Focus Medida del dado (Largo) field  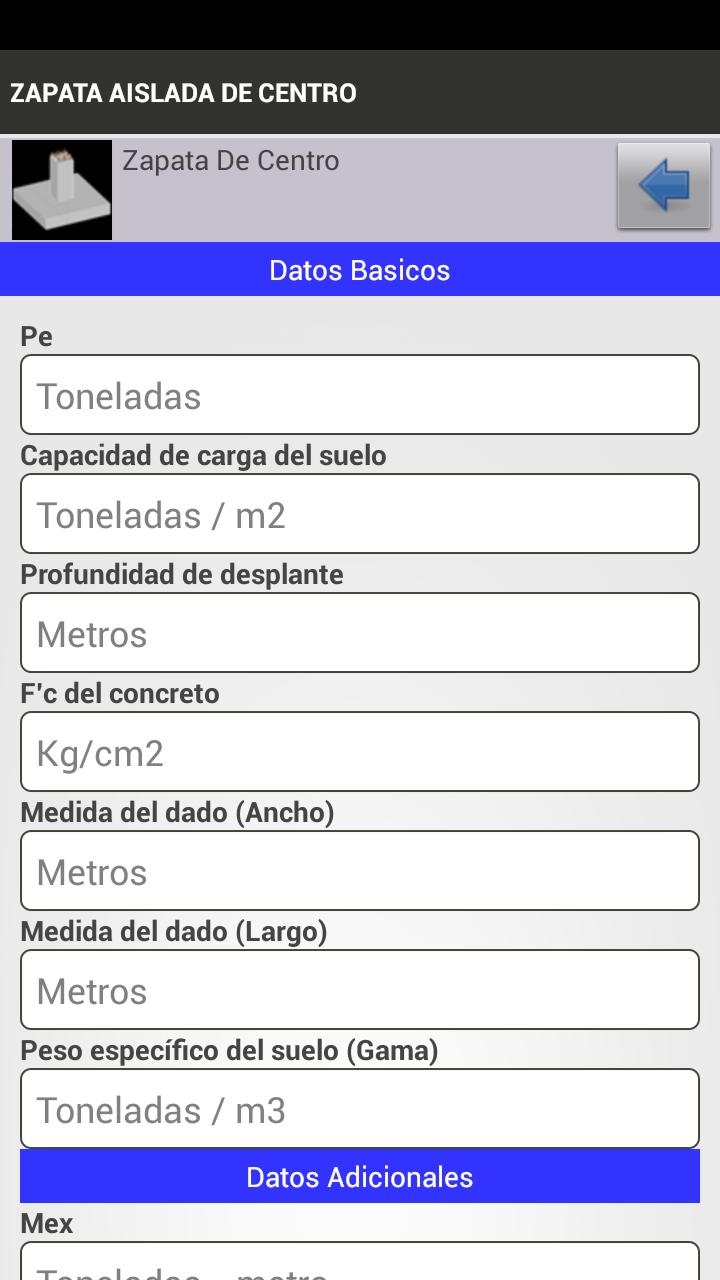(360, 990)
